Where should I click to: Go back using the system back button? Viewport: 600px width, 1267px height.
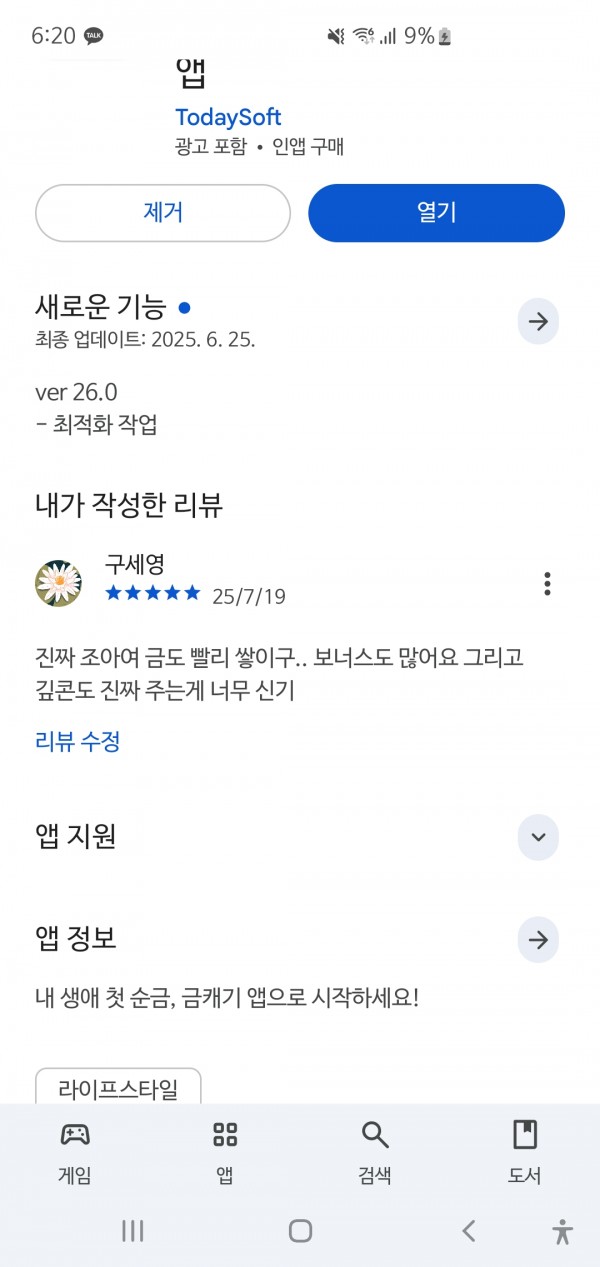468,1231
